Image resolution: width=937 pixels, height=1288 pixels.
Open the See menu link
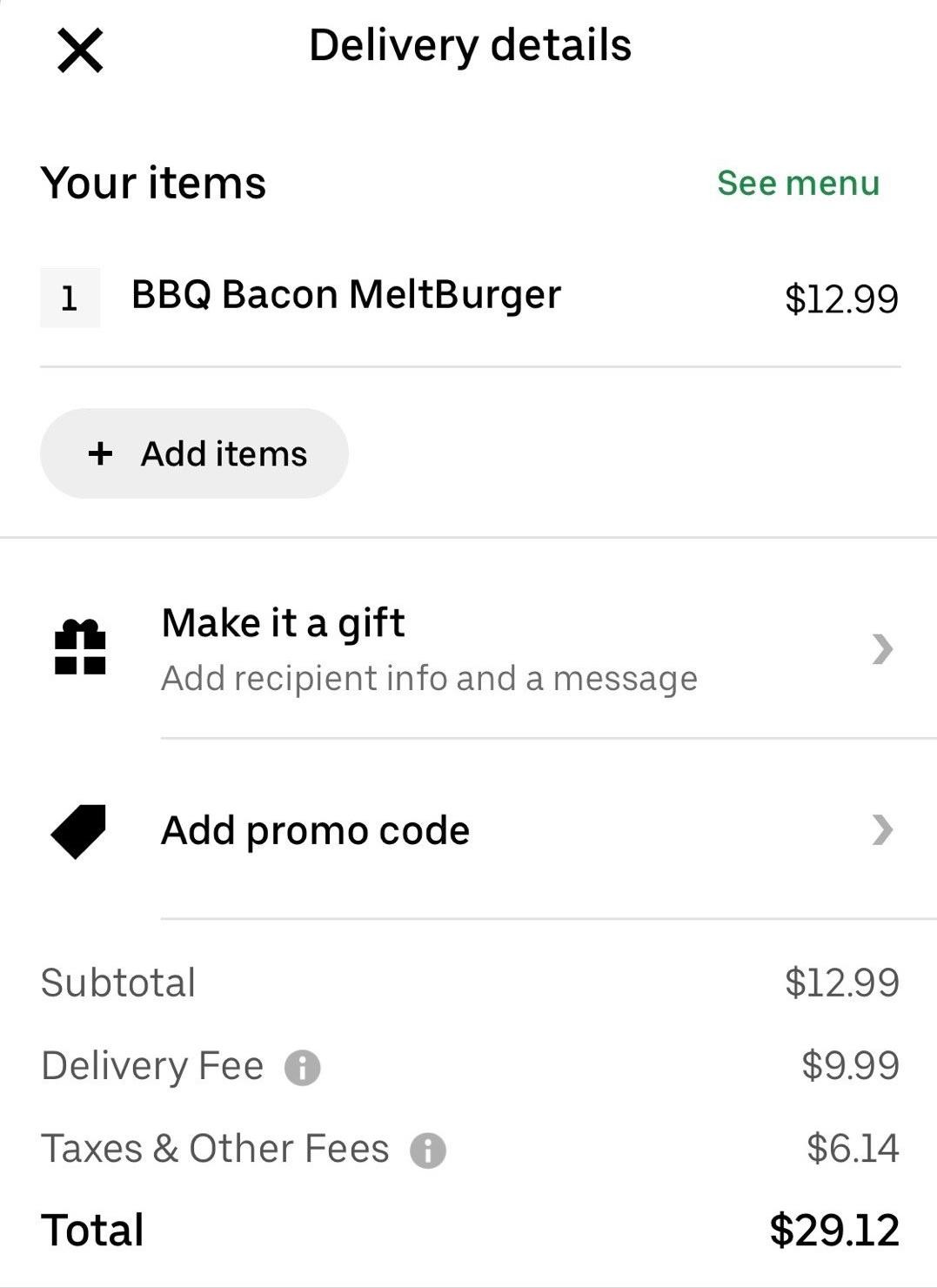[x=798, y=183]
